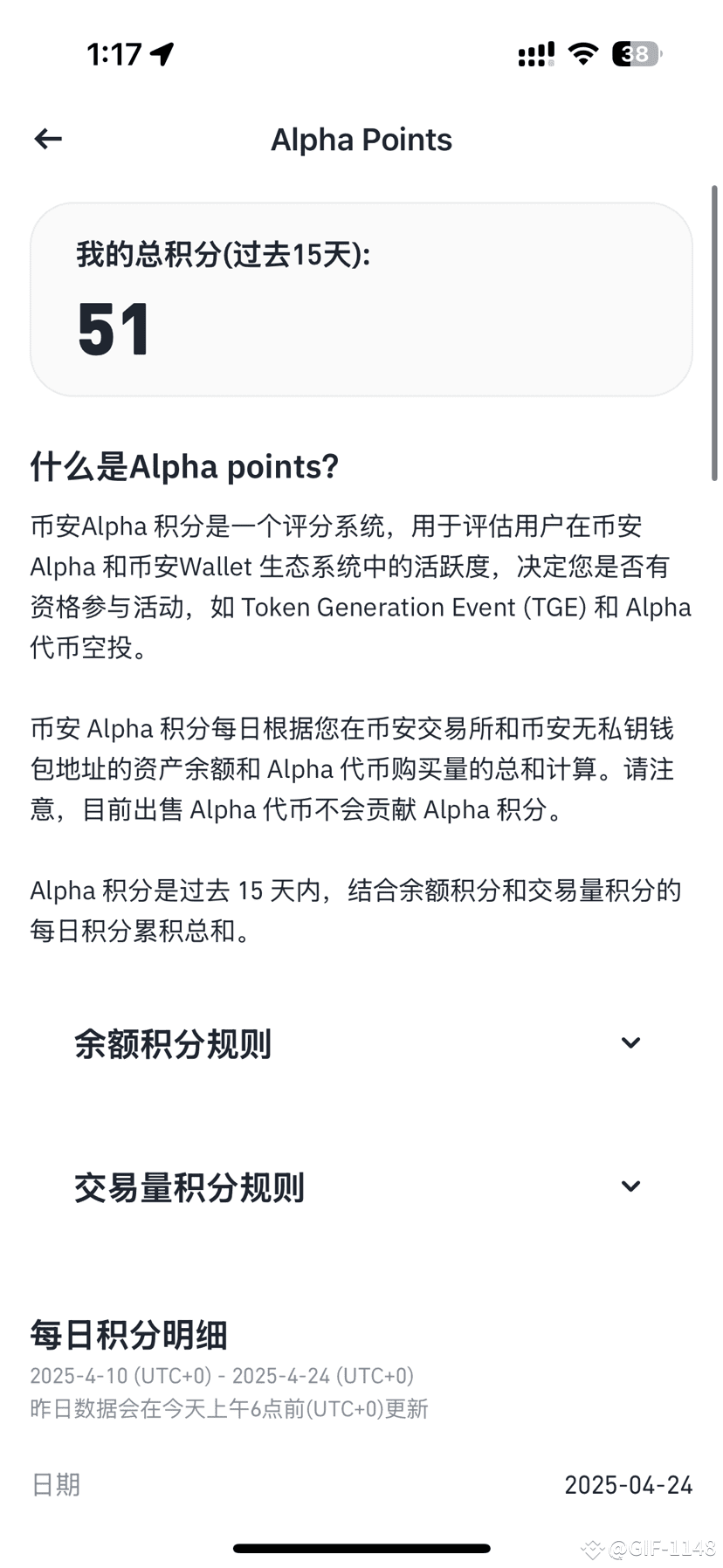The width and height of the screenshot is (723, 1568).
Task: Click the battery indicator showing 38
Action: click(x=636, y=54)
